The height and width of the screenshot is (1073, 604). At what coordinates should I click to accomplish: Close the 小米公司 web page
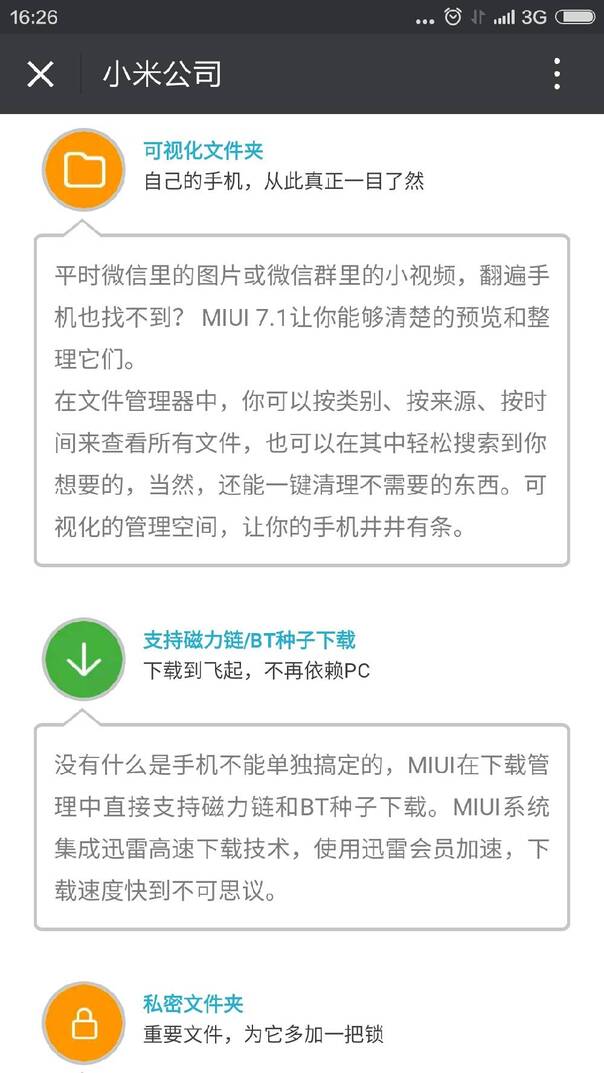click(40, 74)
